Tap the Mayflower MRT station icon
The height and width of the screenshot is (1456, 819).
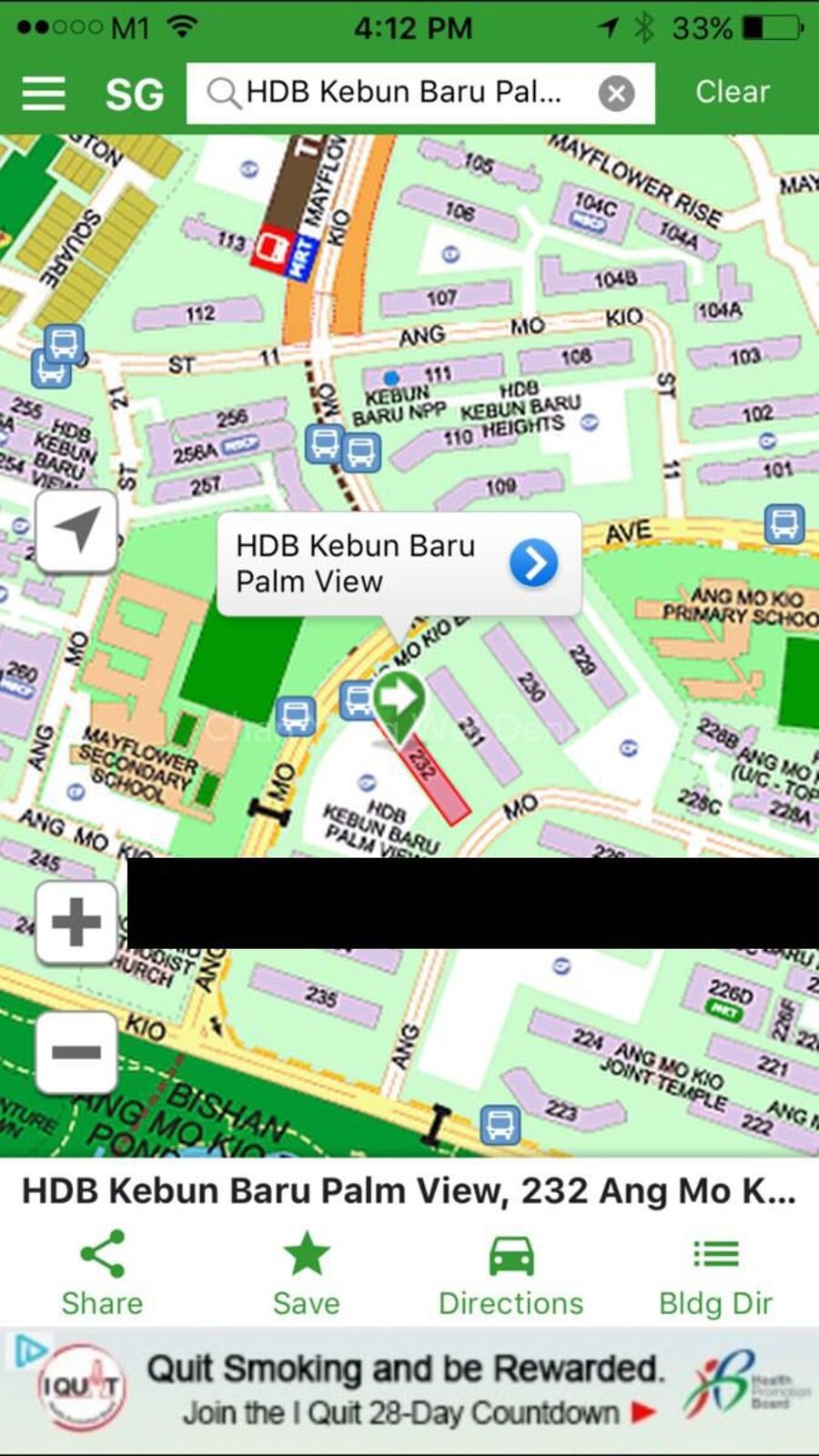pyautogui.click(x=270, y=248)
